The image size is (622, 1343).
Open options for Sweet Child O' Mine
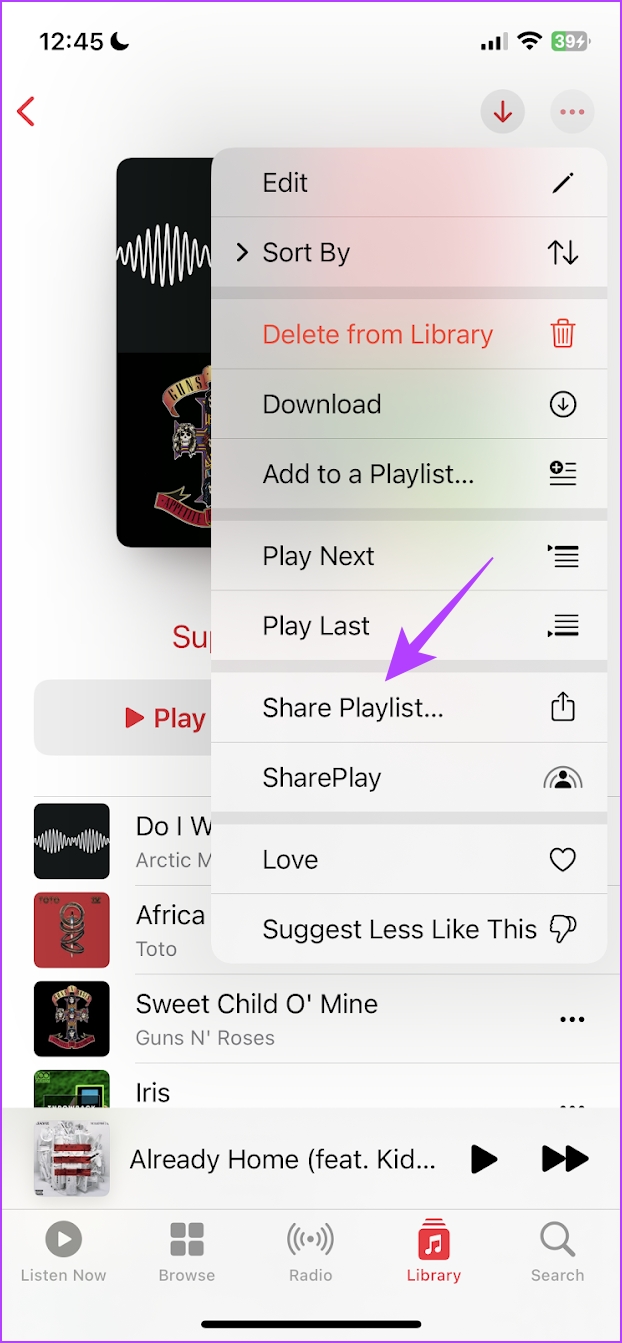coord(572,1020)
